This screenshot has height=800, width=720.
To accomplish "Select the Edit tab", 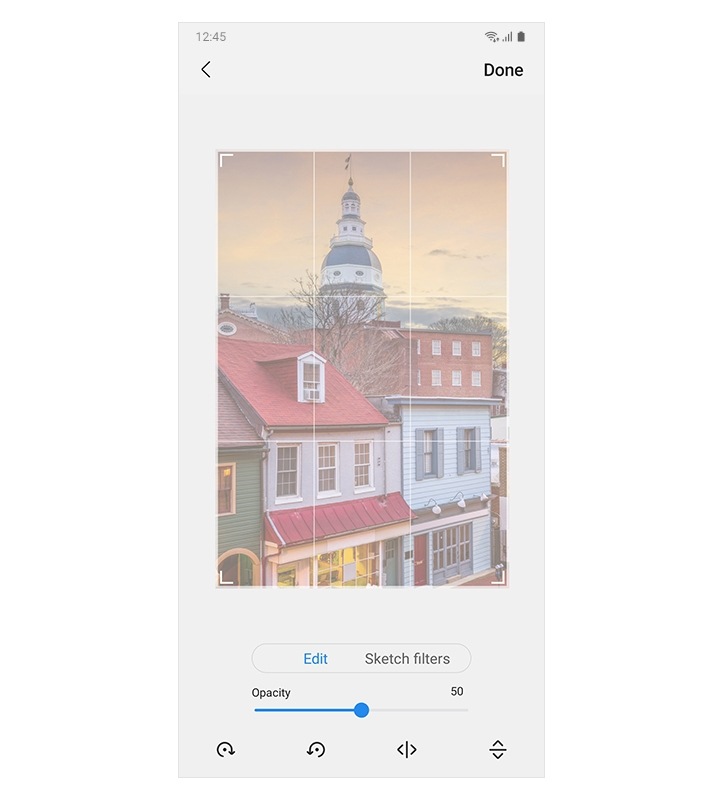I will coord(316,658).
